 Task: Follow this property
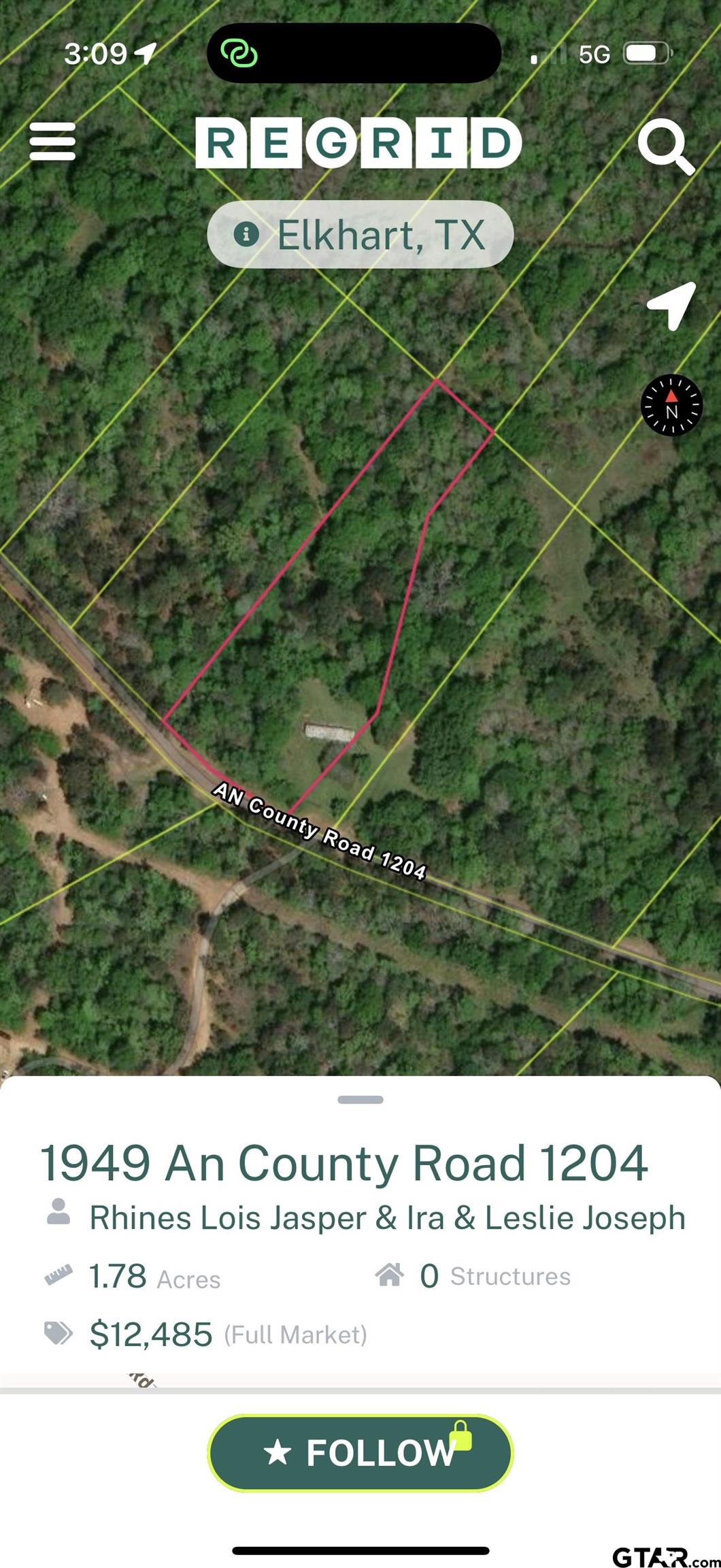click(x=360, y=1453)
